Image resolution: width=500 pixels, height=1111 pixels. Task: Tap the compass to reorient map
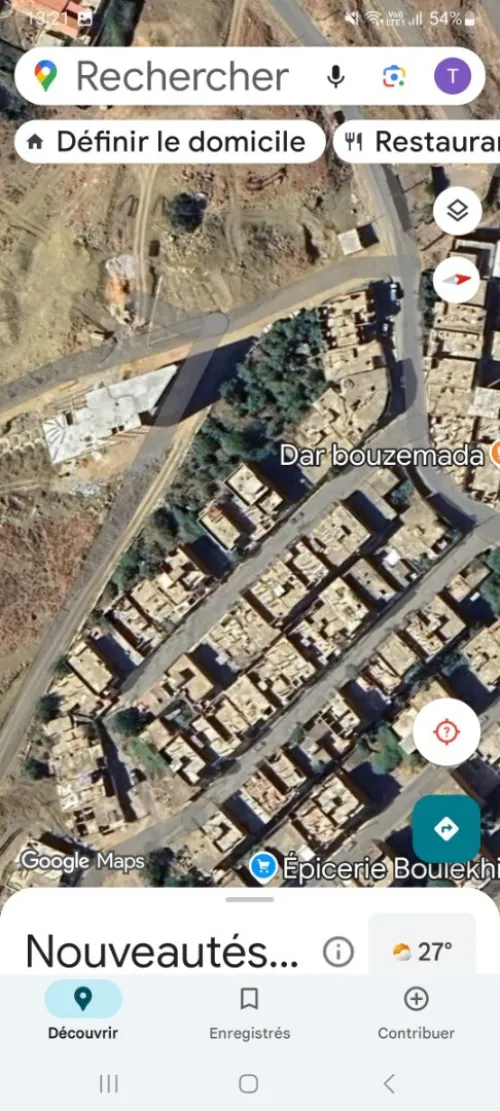[457, 279]
